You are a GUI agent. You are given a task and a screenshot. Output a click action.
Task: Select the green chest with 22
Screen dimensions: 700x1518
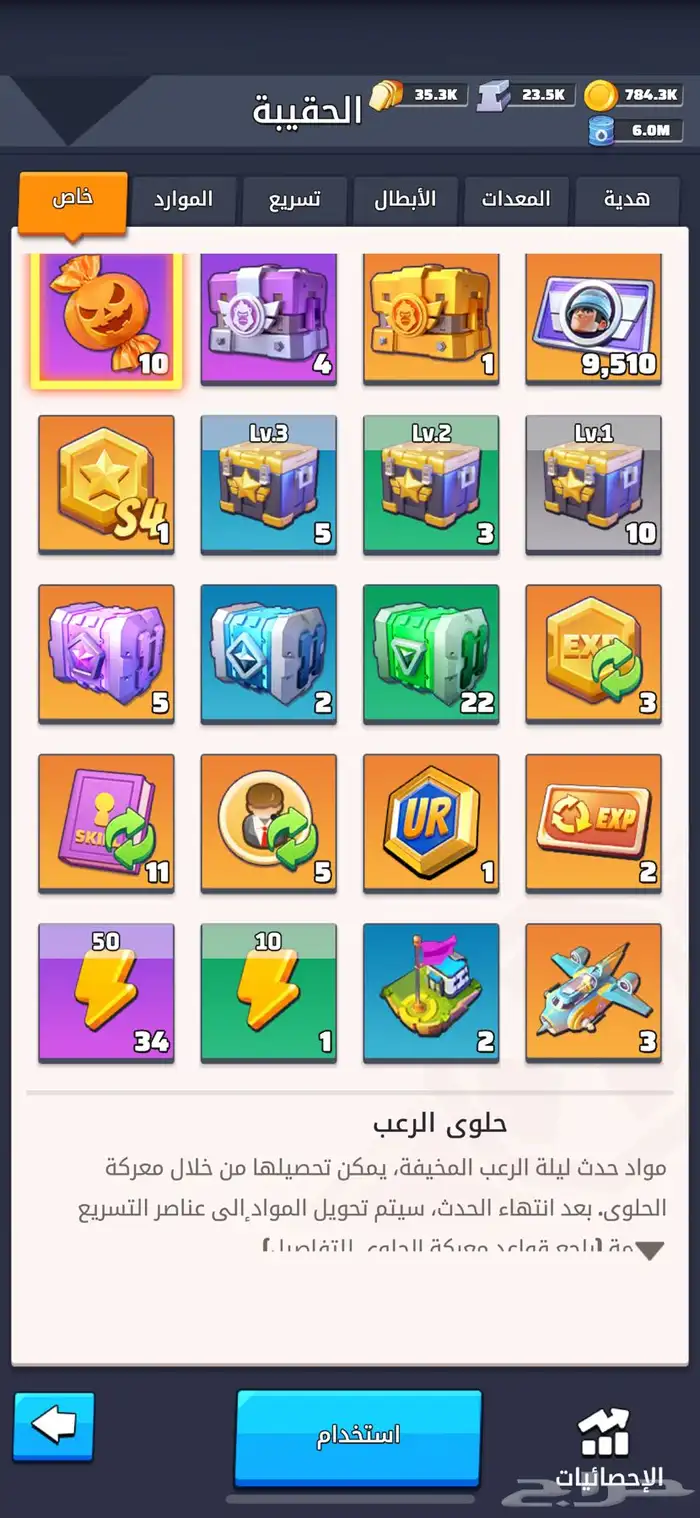point(431,653)
